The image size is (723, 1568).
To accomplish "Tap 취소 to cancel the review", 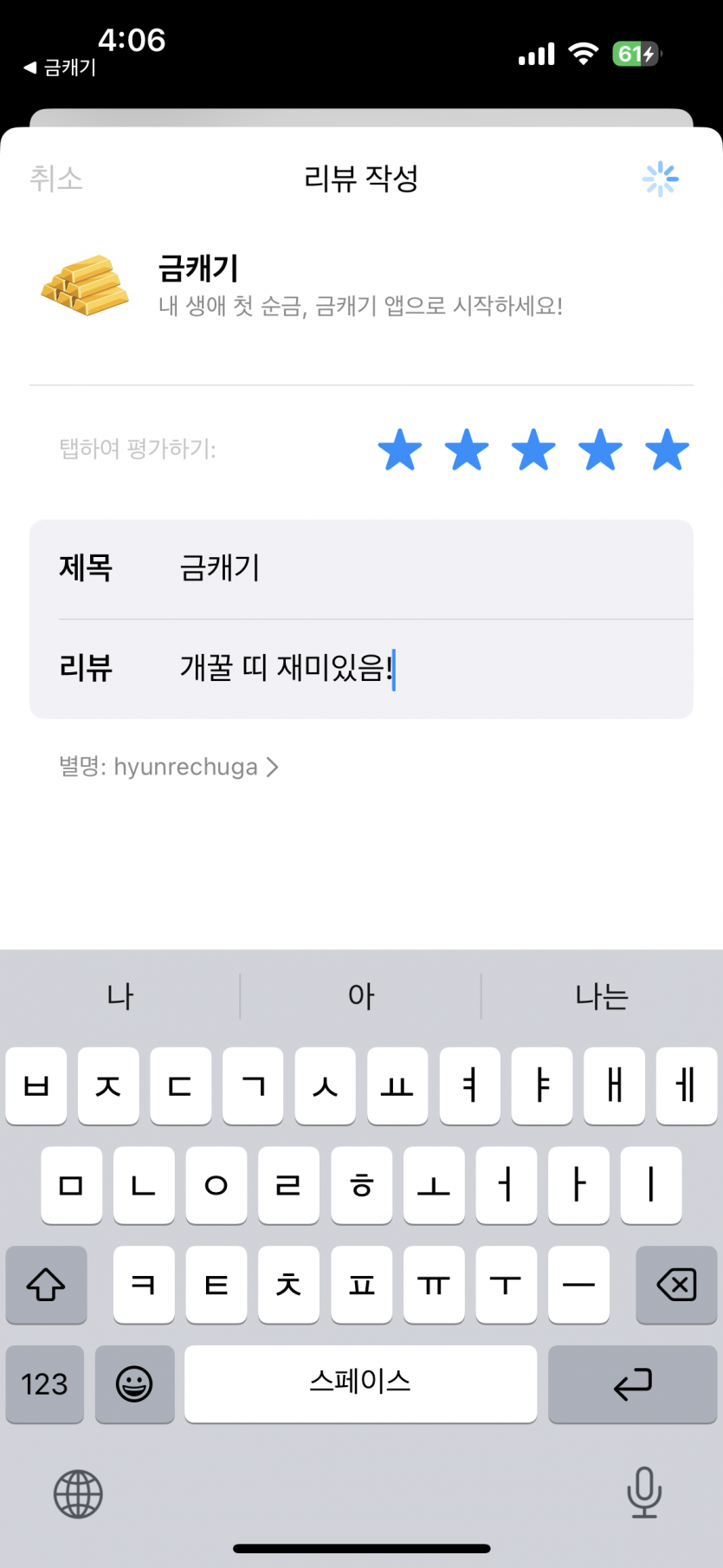I will tap(56, 178).
